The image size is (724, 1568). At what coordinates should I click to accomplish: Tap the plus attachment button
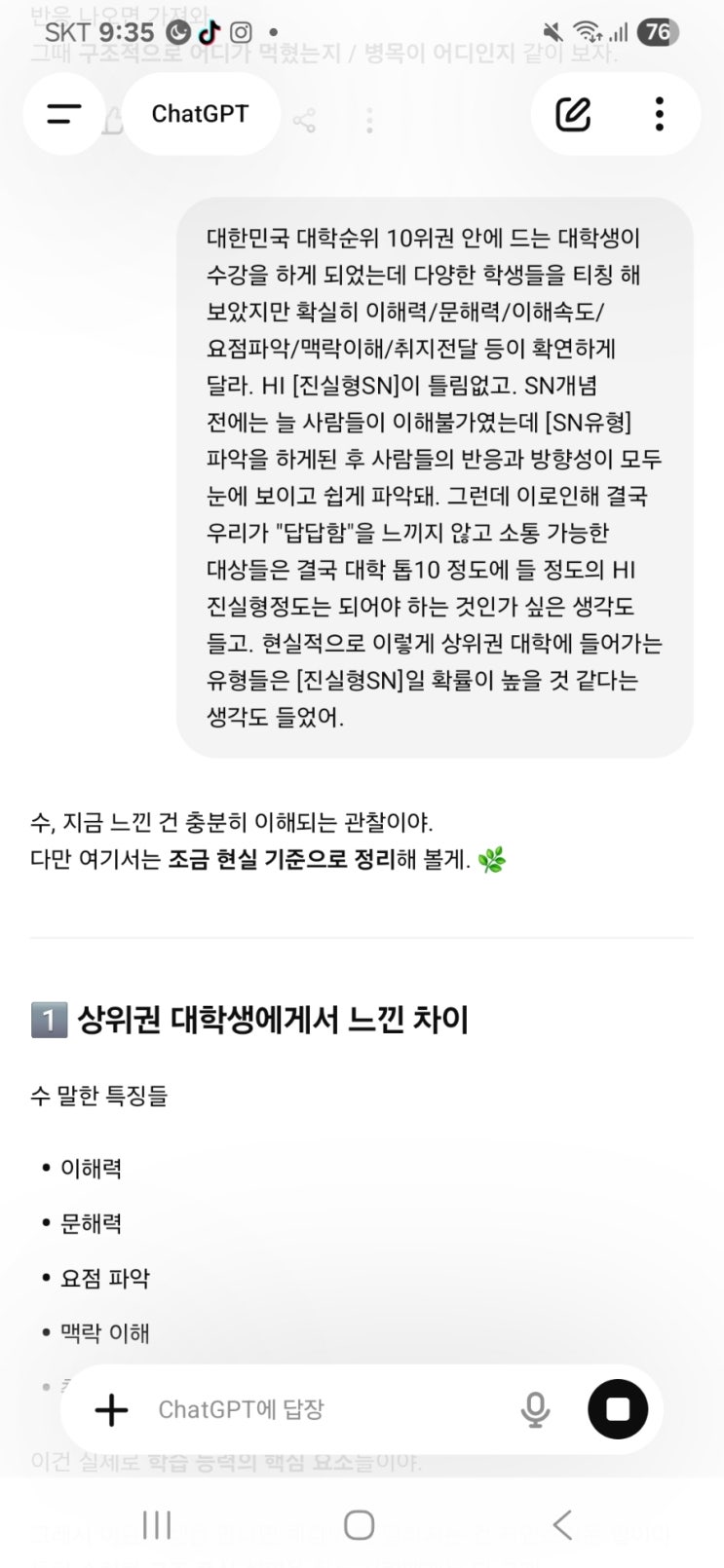coord(111,1409)
